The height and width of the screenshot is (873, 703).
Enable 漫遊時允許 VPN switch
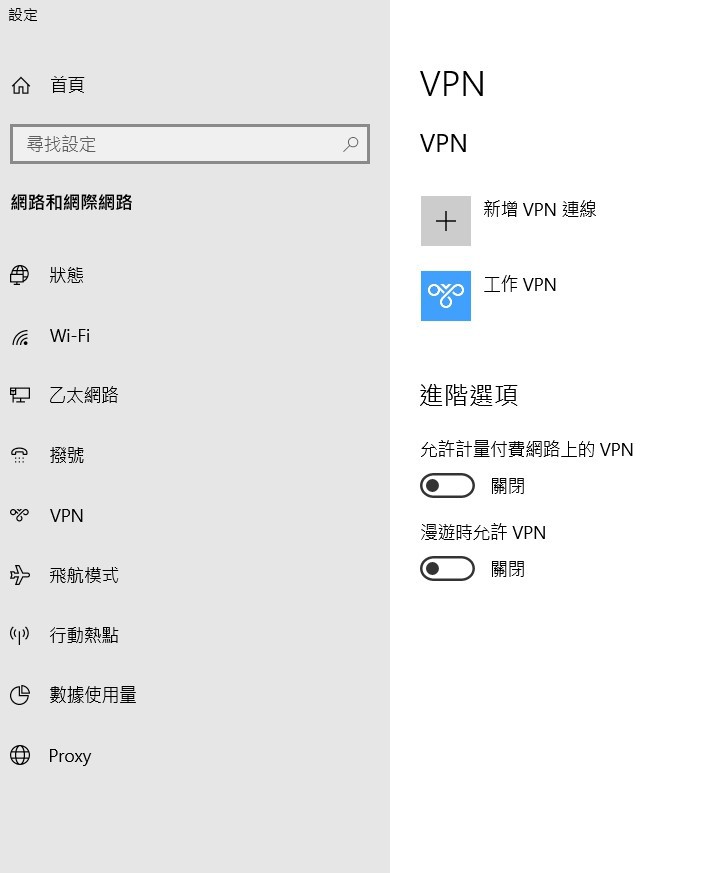point(447,569)
